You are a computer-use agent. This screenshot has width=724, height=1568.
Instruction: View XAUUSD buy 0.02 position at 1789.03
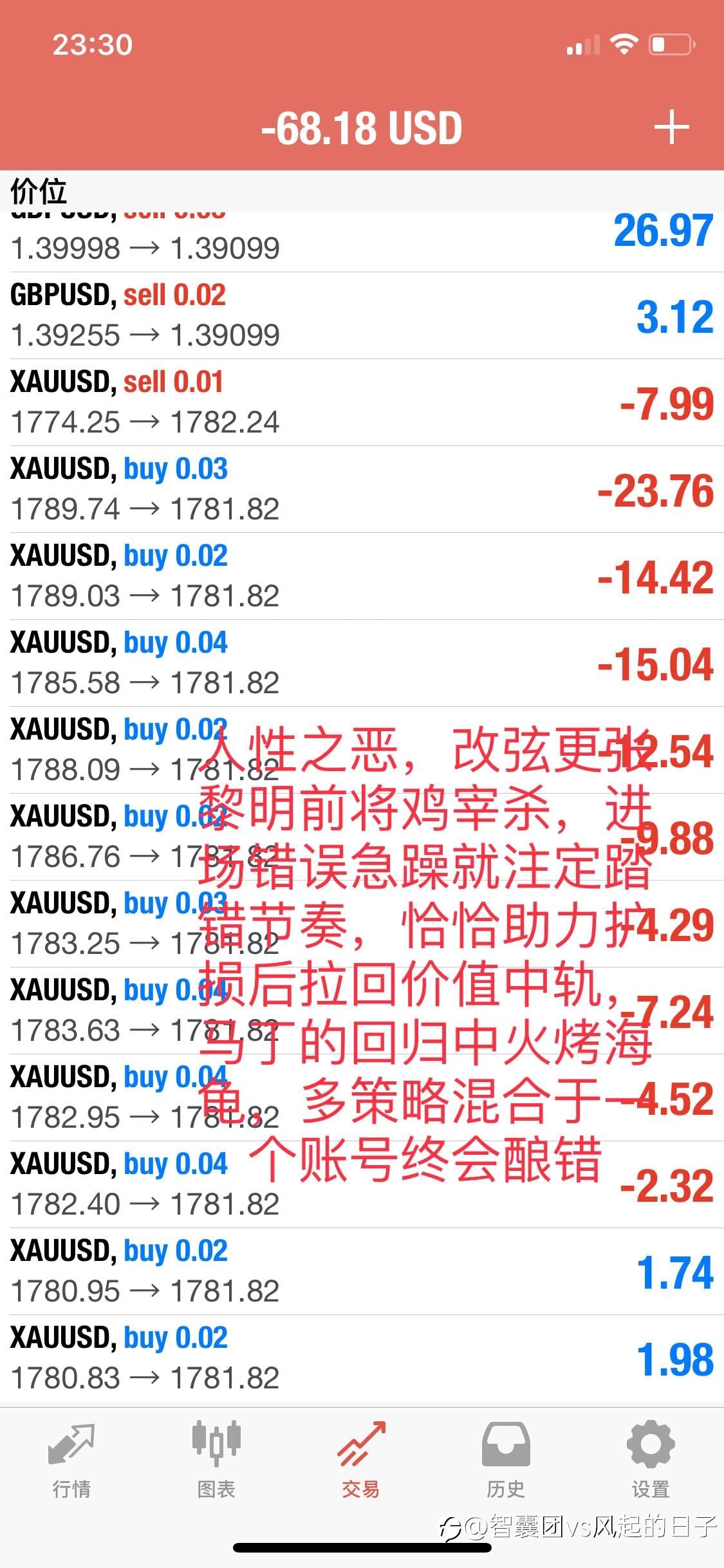tap(362, 576)
